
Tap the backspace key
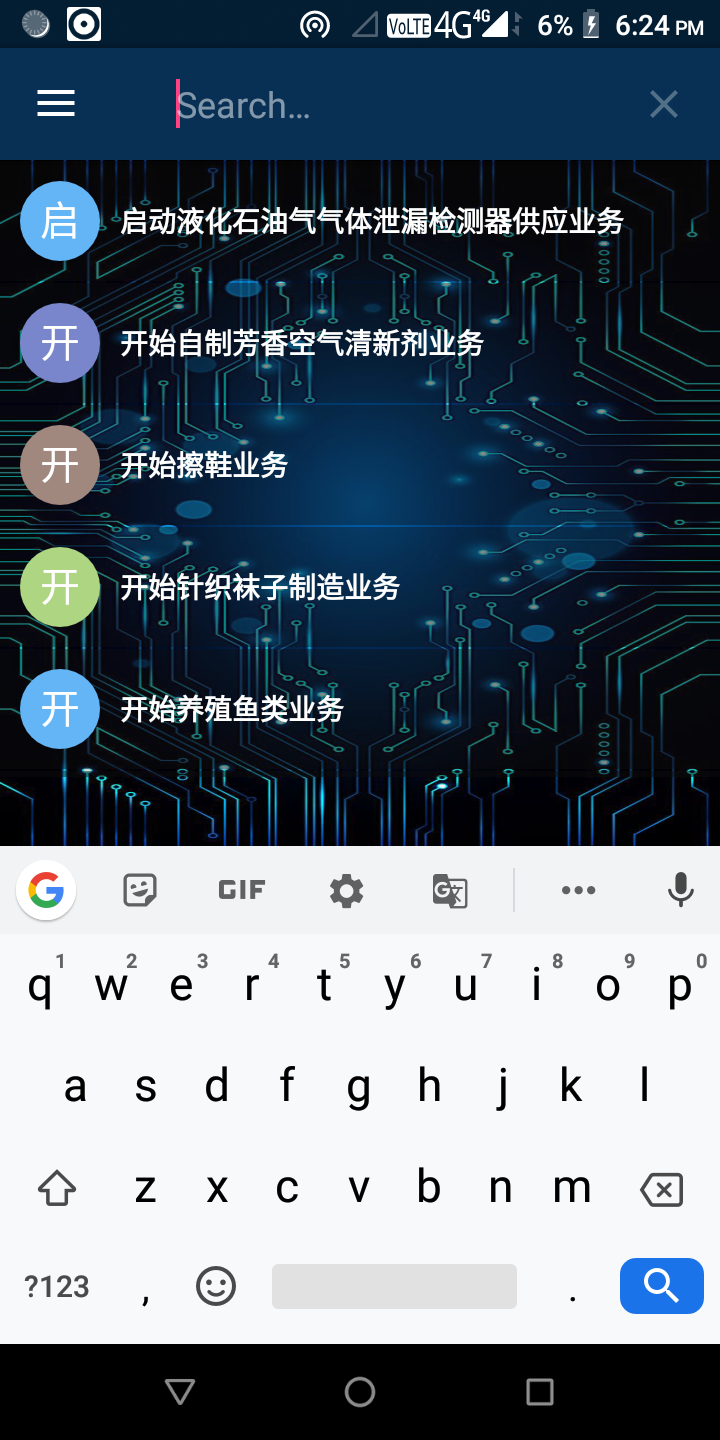(661, 1189)
